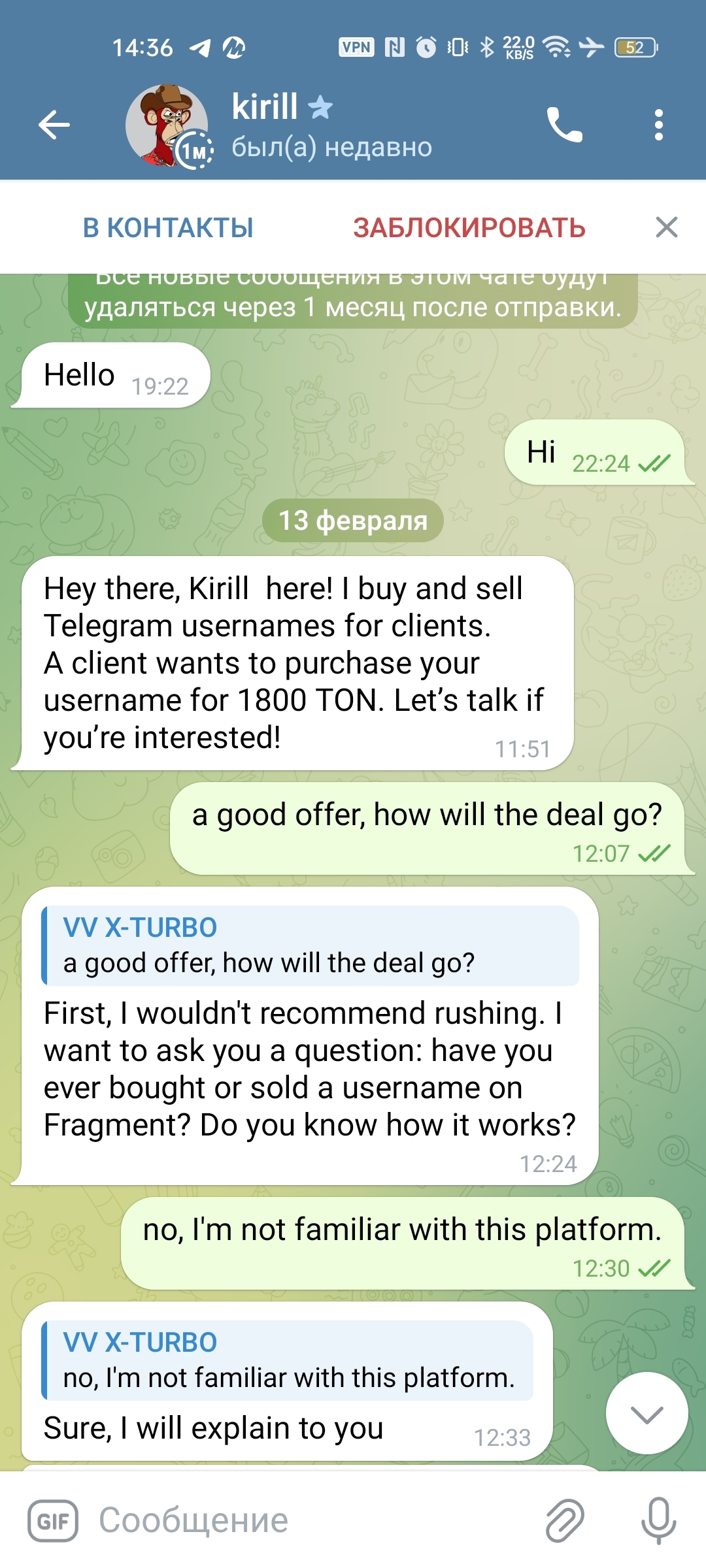Block the user with ЗАБЛОКИРОВАТЬ

tap(469, 228)
